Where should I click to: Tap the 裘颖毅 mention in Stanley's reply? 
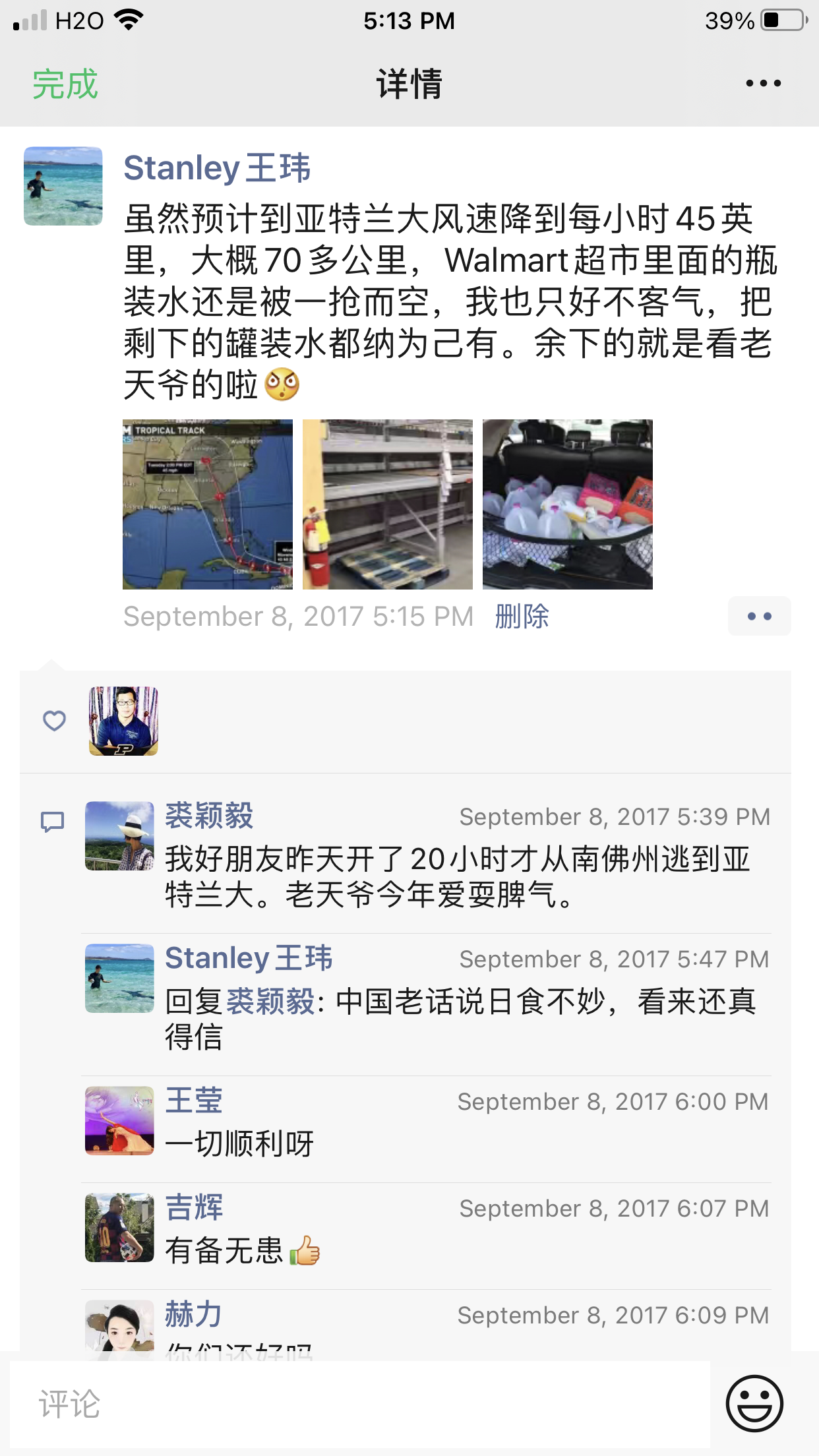pos(270,1002)
